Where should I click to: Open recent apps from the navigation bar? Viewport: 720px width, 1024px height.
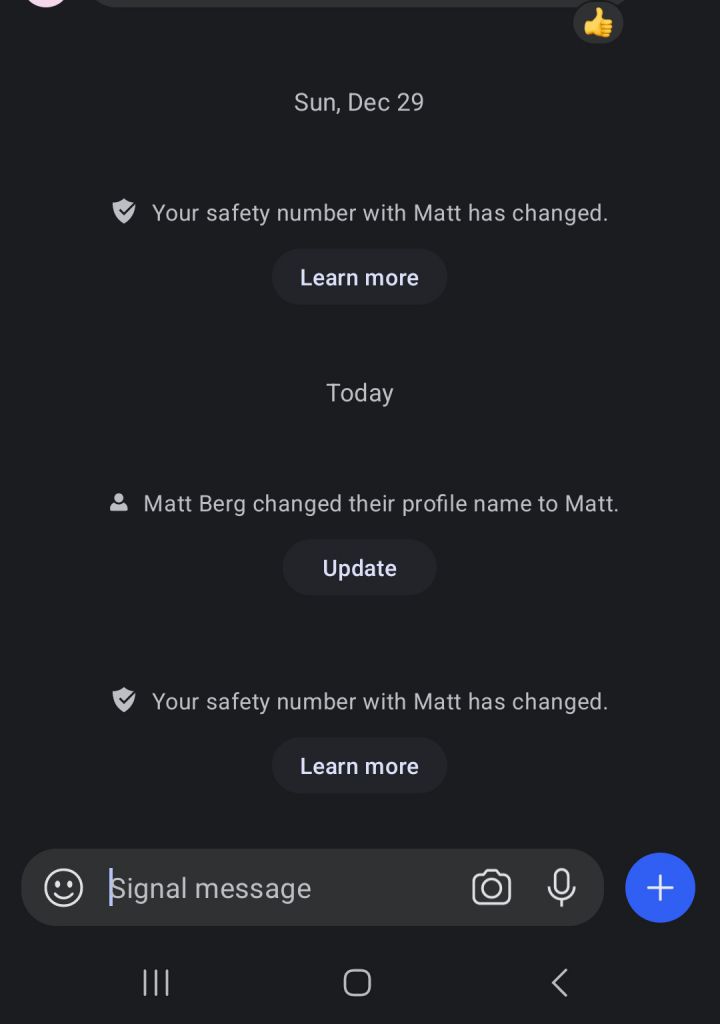[156, 983]
